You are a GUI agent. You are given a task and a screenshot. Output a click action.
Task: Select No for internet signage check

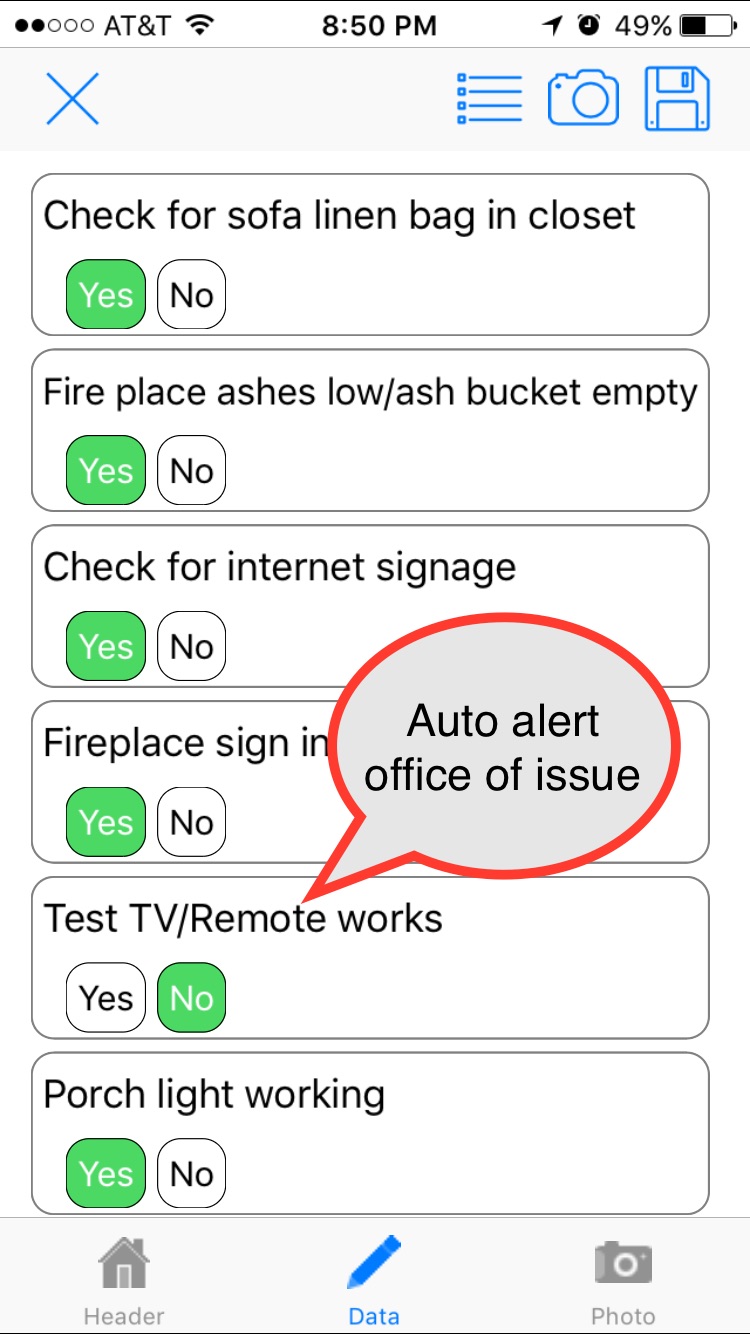click(191, 647)
